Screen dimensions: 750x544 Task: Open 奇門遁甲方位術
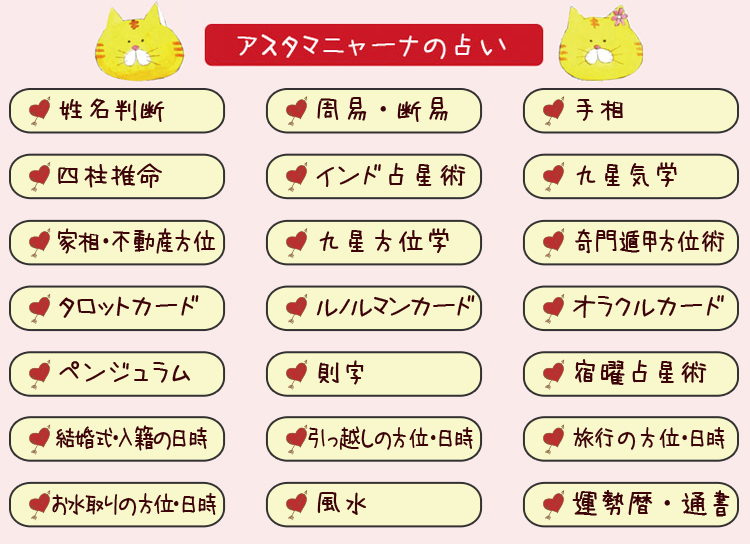(631, 242)
